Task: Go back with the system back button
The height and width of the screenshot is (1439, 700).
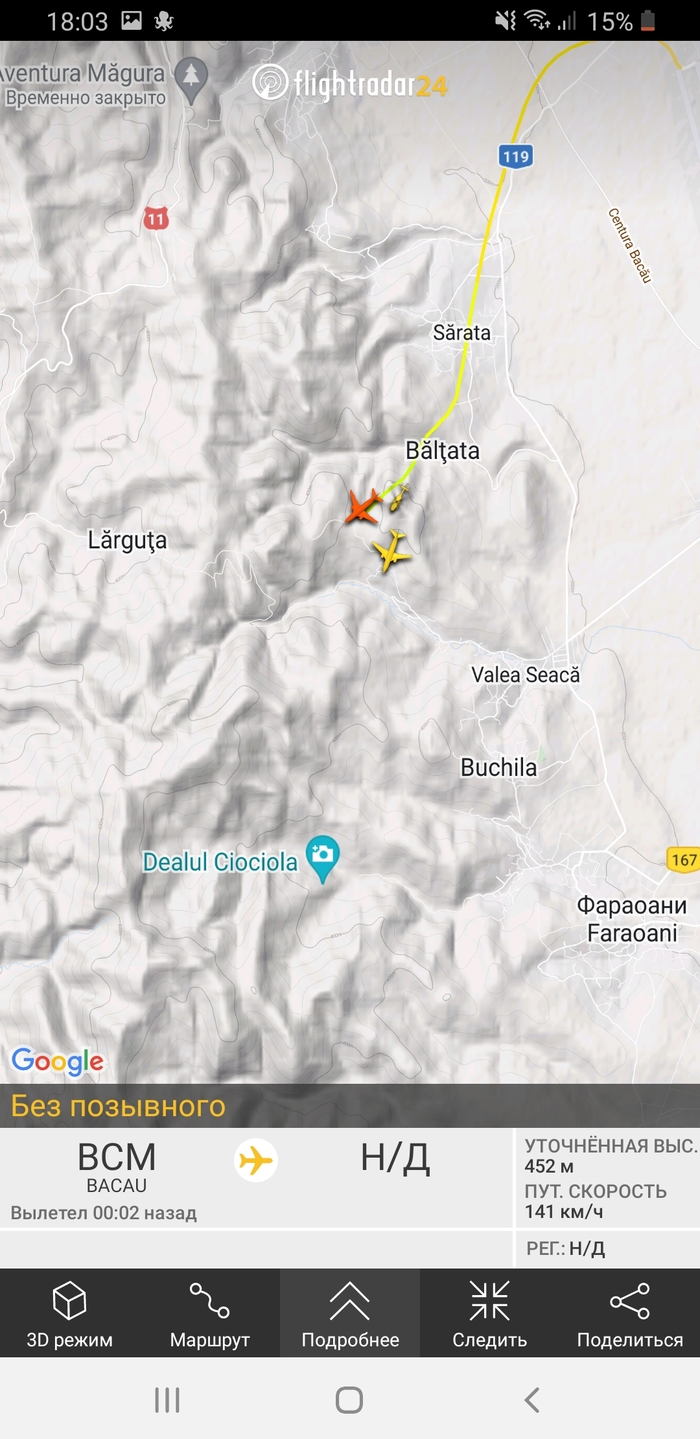Action: pos(532,1400)
